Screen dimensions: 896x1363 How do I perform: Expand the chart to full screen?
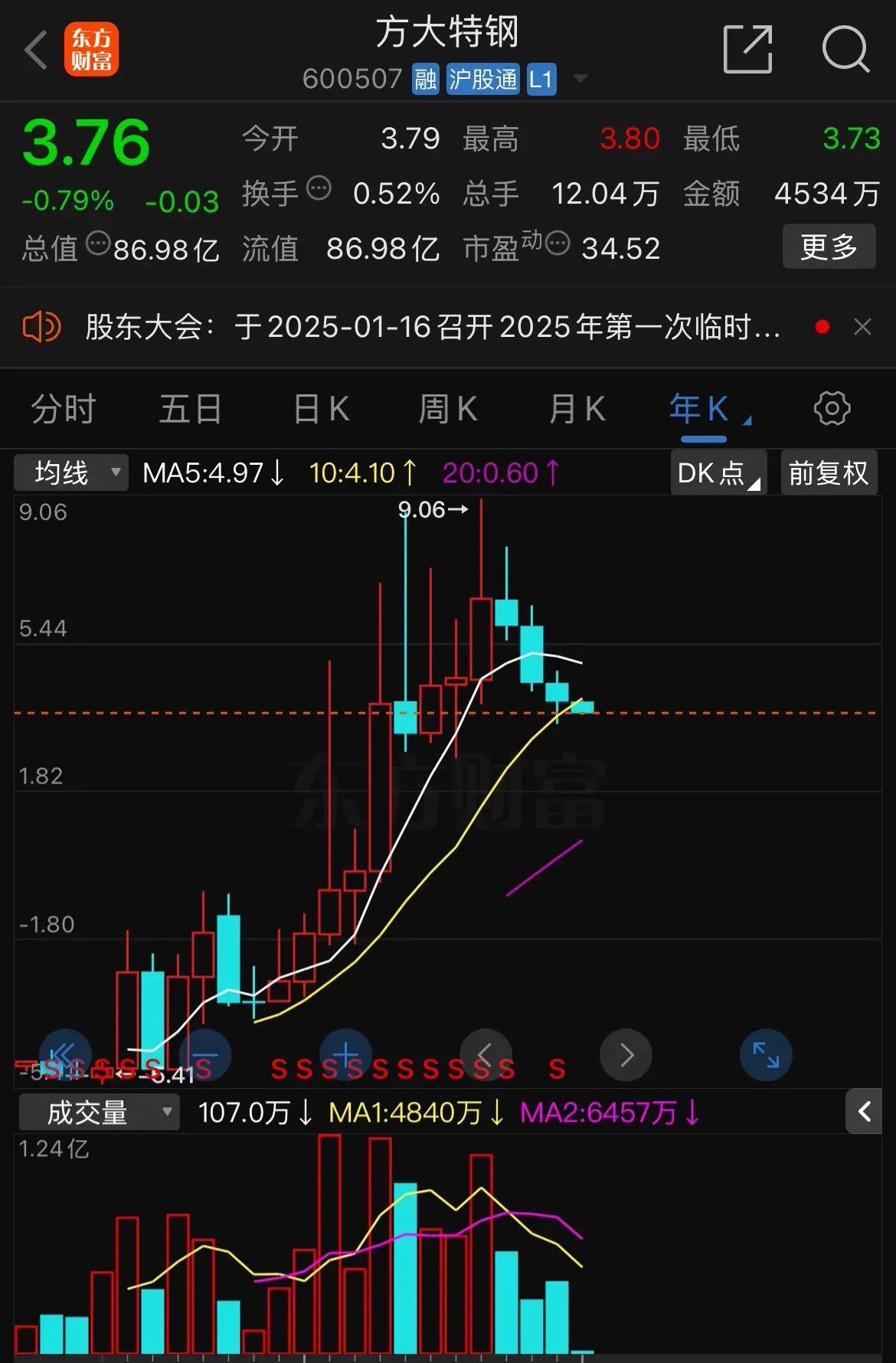766,1054
